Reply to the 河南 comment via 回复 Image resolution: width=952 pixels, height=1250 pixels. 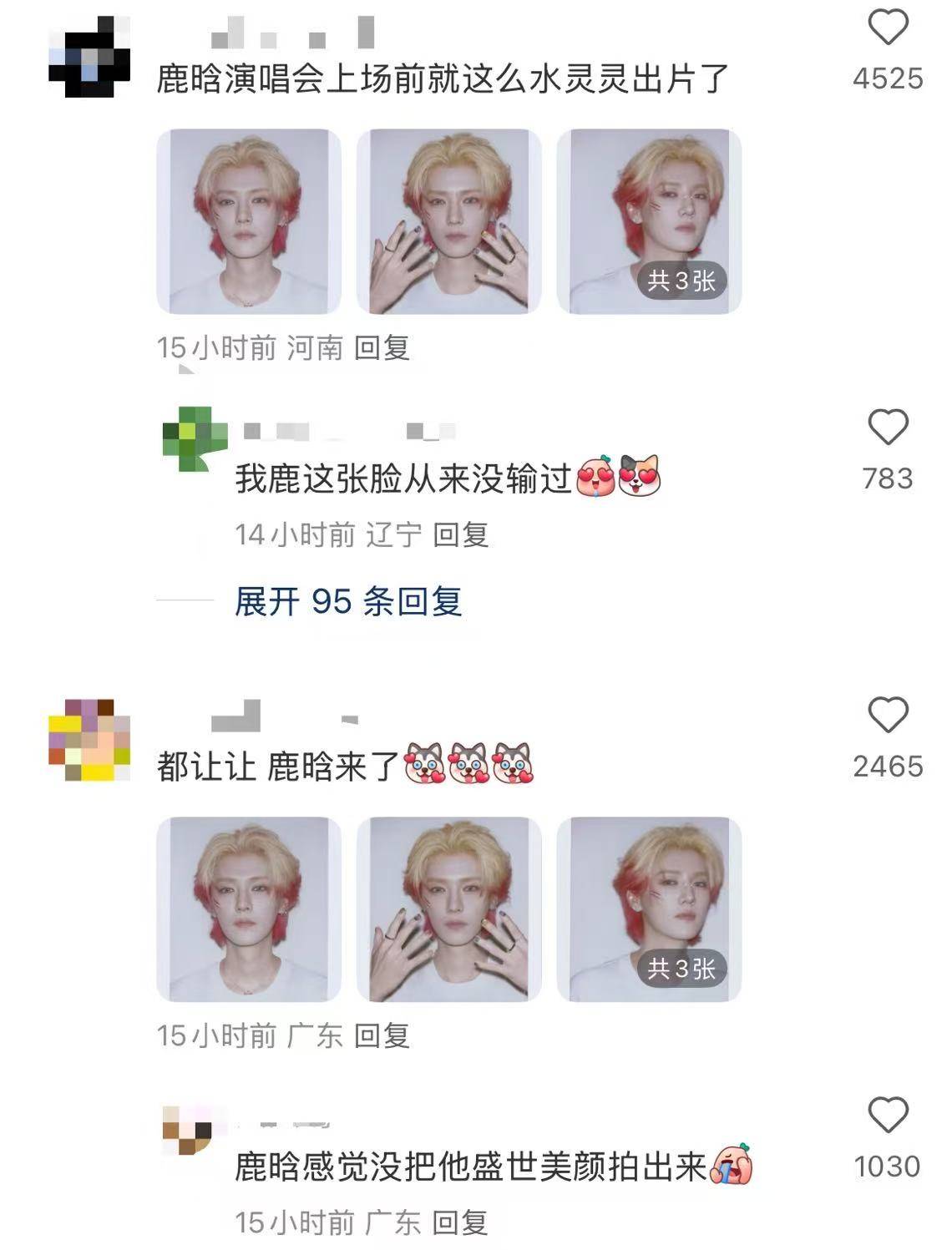pos(382,347)
